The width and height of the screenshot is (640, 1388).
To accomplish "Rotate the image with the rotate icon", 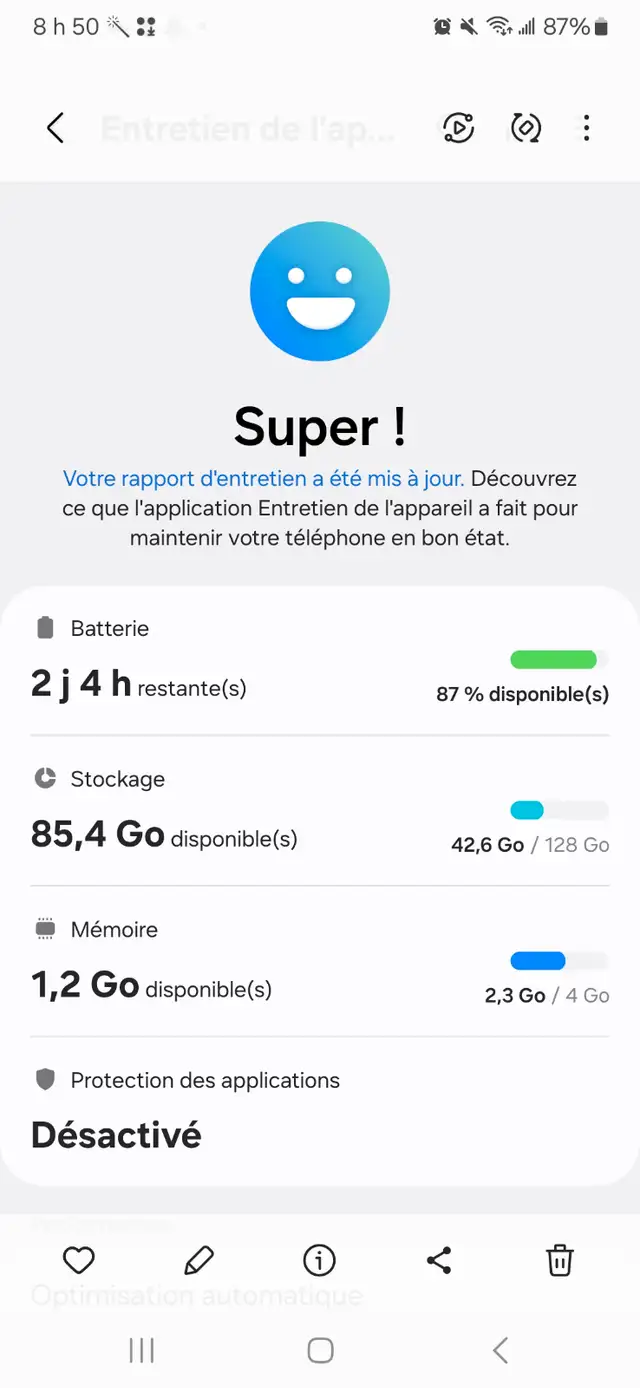I will [x=525, y=128].
